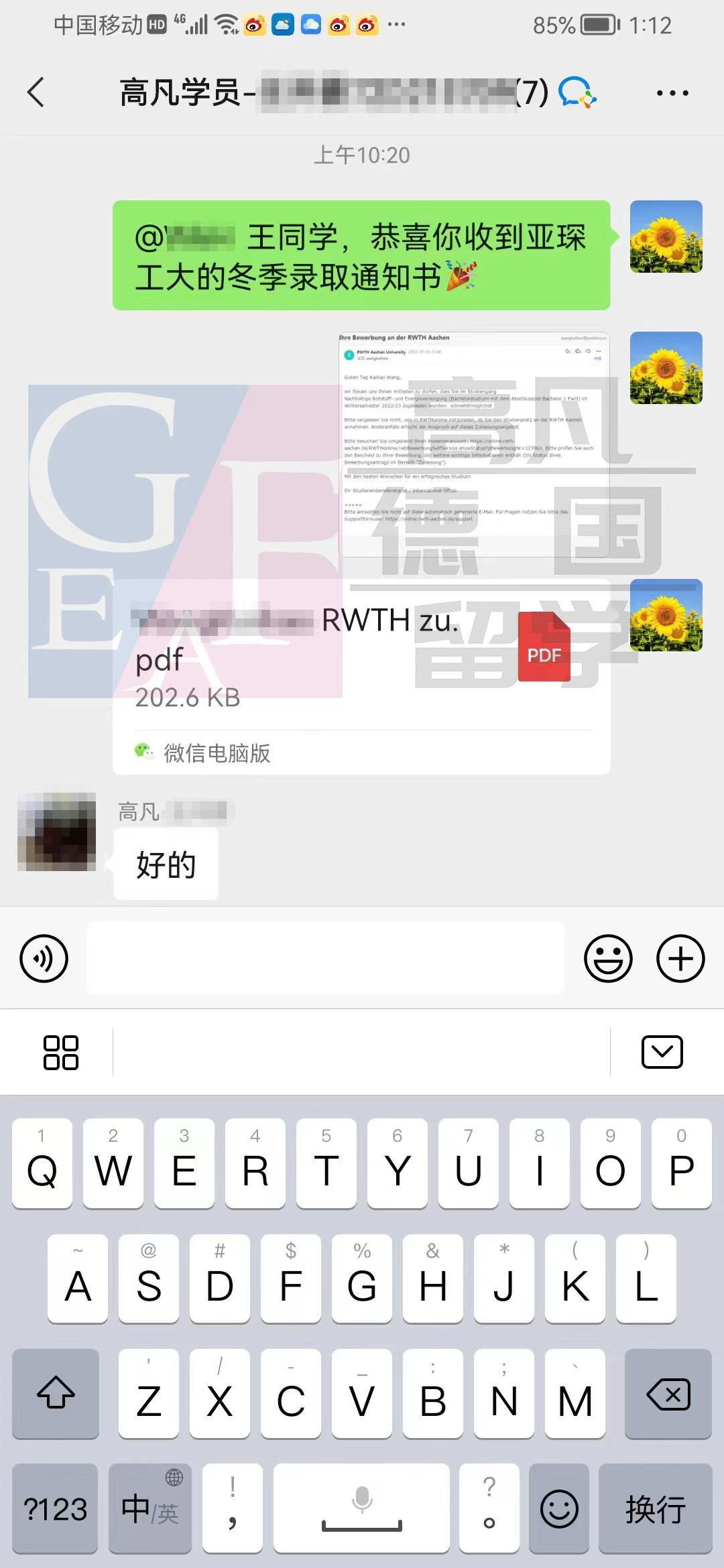The width and height of the screenshot is (724, 1568).
Task: Hide the on-screen keyboard
Action: click(662, 1052)
